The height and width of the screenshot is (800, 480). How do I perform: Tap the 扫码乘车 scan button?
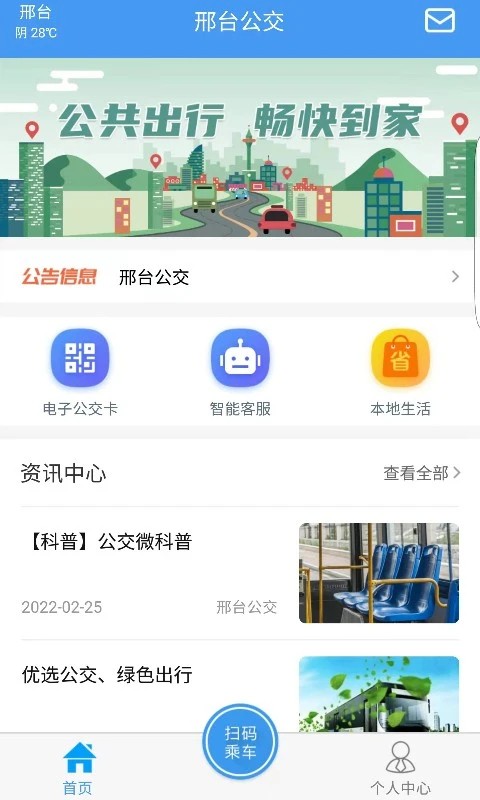tap(240, 742)
